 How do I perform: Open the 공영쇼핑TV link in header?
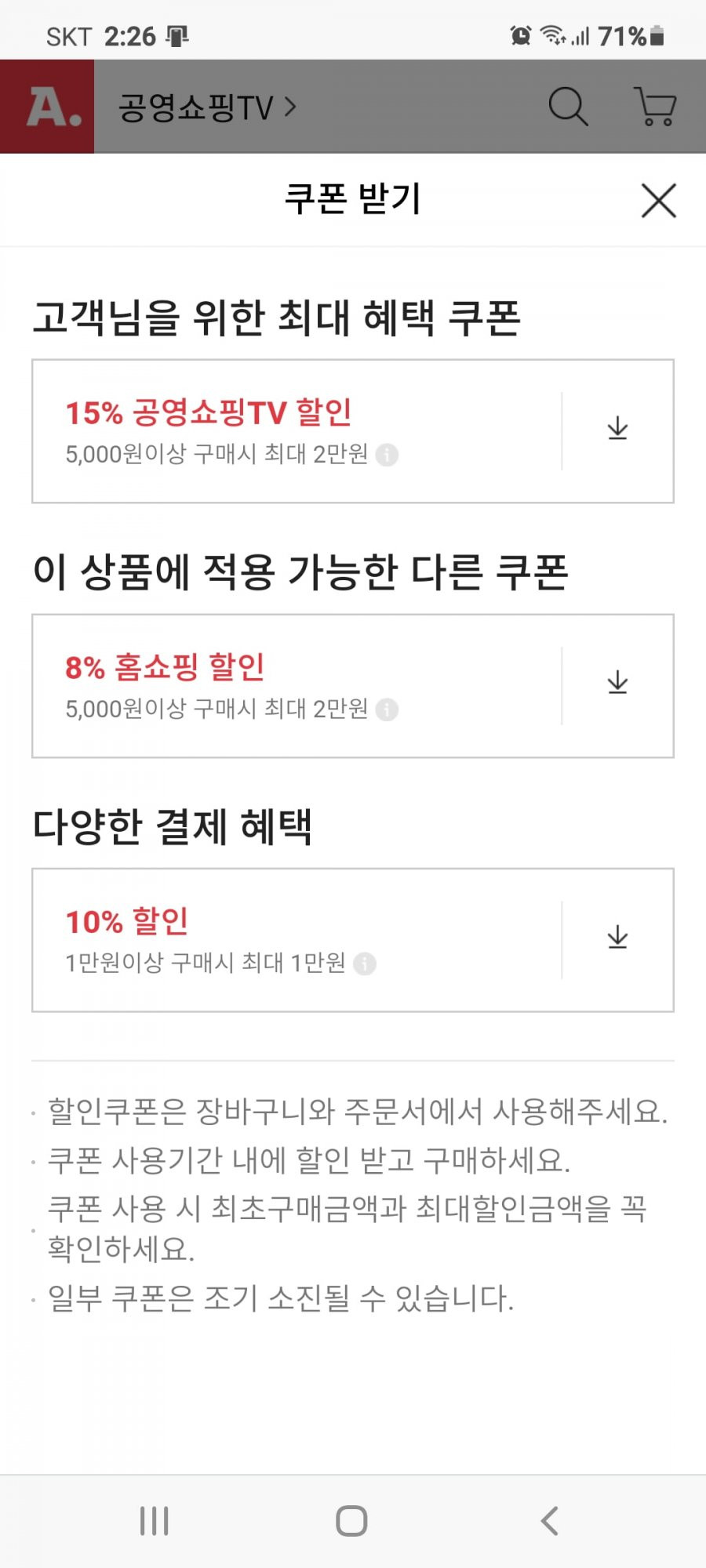click(207, 107)
